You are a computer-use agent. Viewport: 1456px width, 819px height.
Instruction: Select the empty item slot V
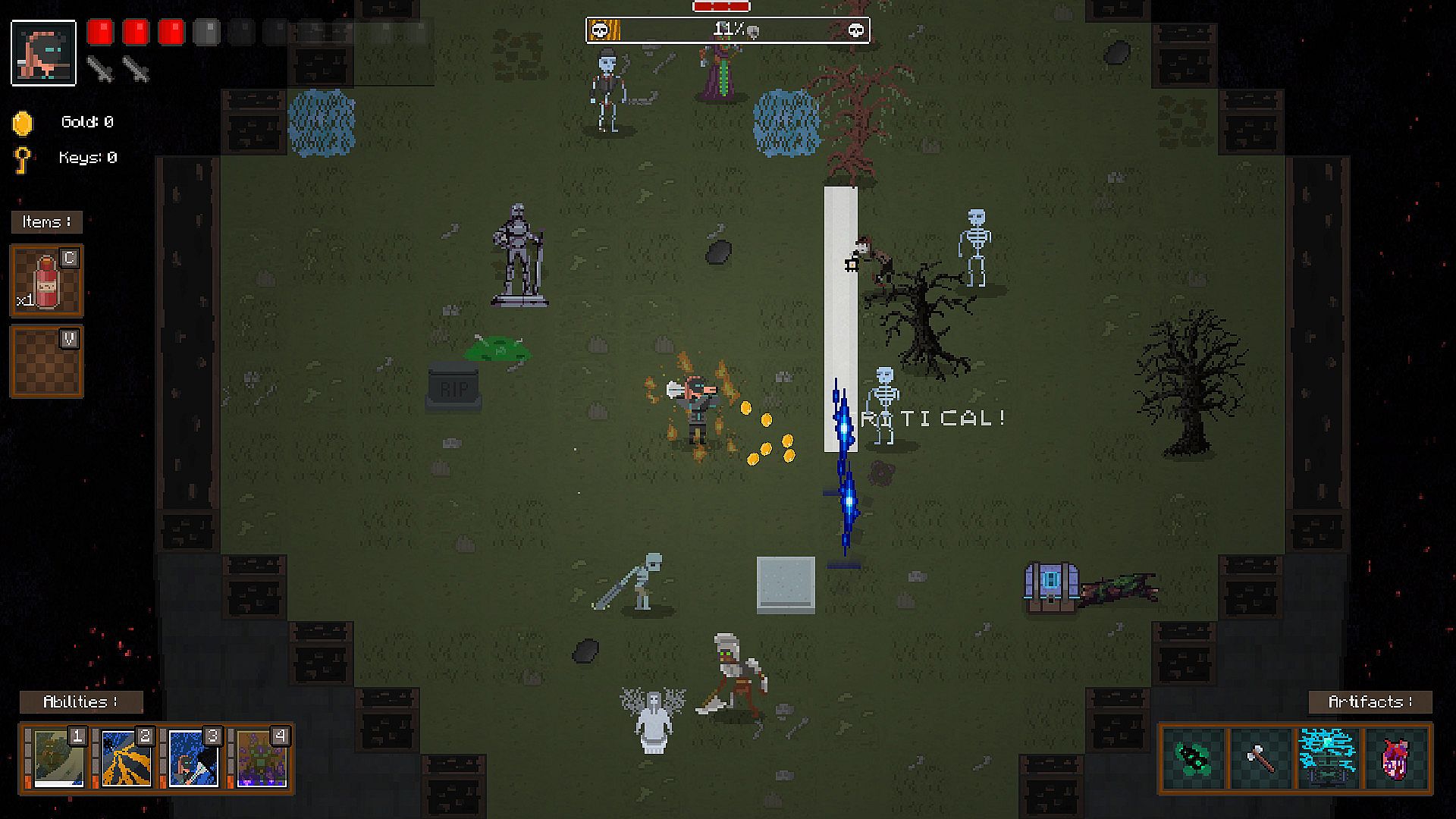[x=46, y=362]
